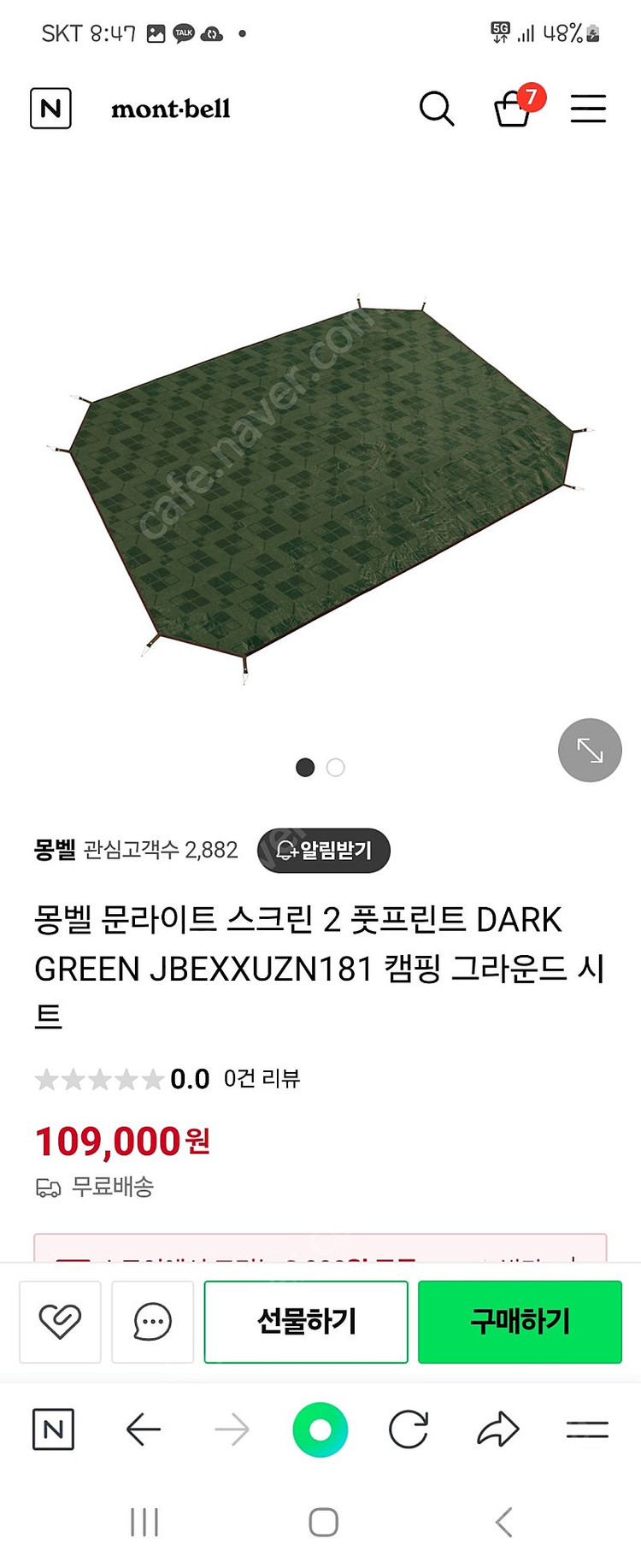This screenshot has height=1568, width=641.
Task: Refresh the page with reload icon
Action: [x=409, y=1429]
